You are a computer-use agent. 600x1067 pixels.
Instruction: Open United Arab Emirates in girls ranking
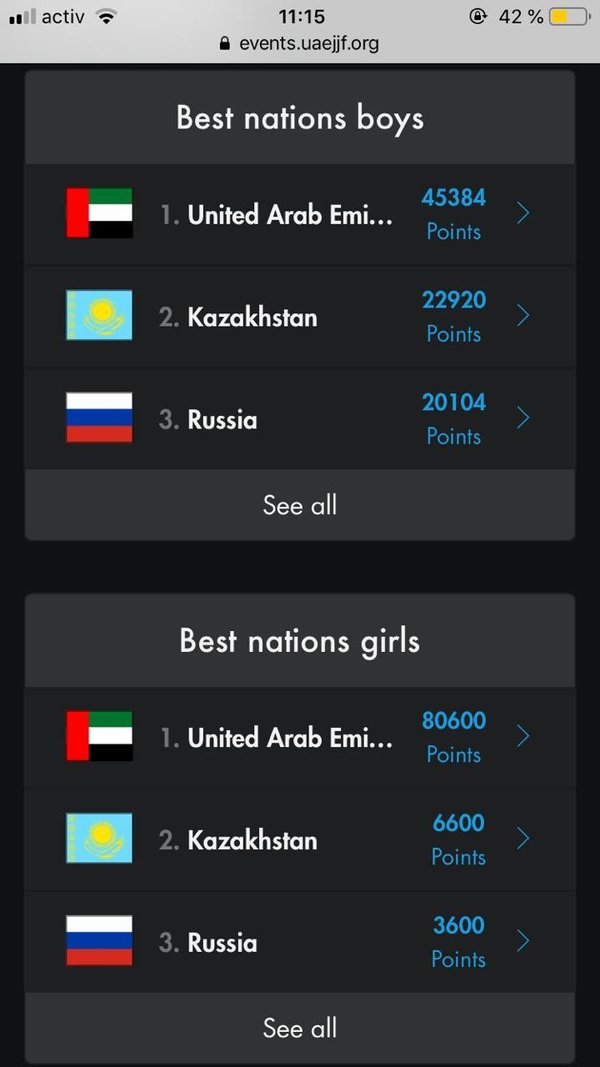[299, 738]
